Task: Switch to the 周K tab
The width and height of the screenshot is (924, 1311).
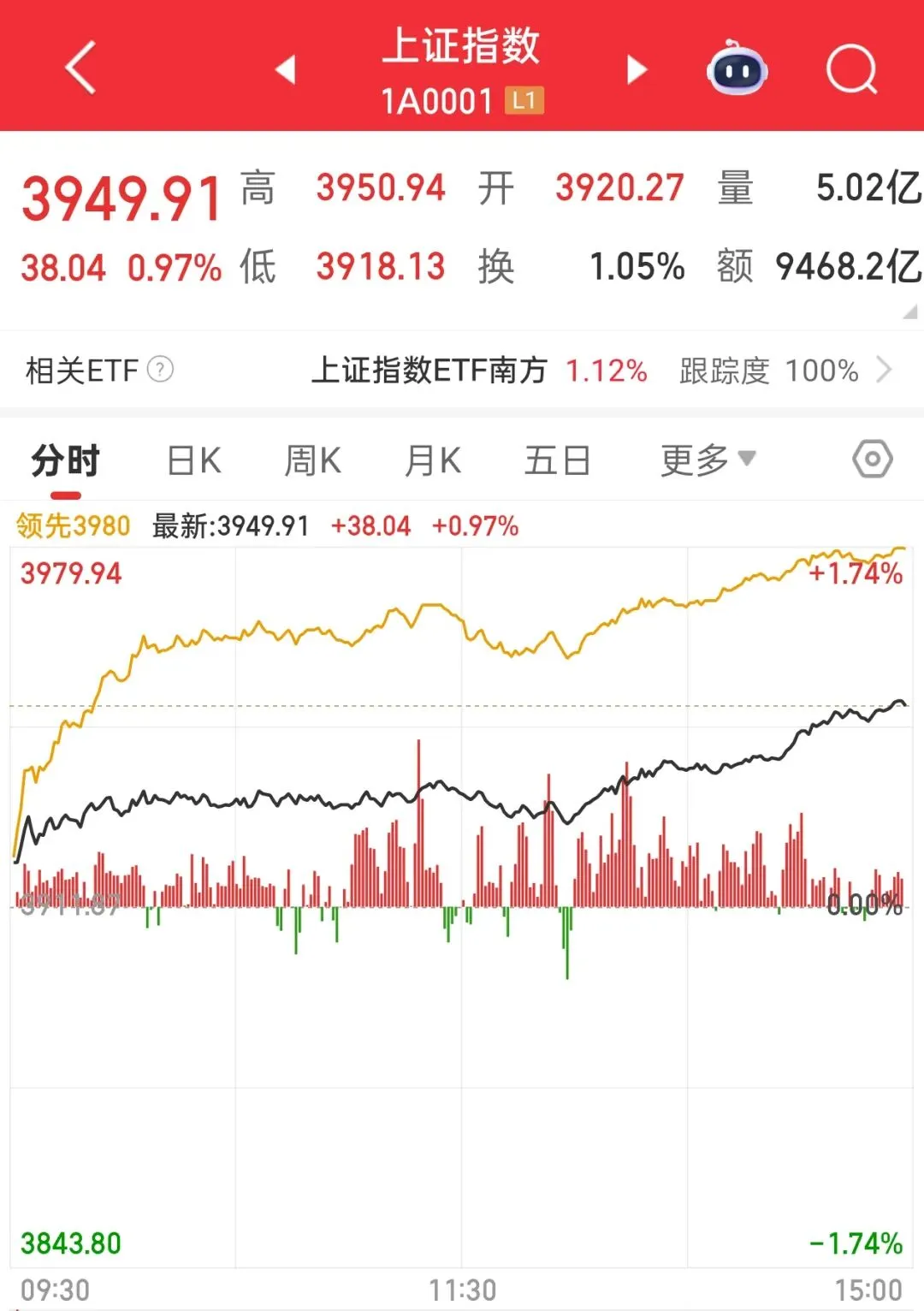Action: pos(313,461)
